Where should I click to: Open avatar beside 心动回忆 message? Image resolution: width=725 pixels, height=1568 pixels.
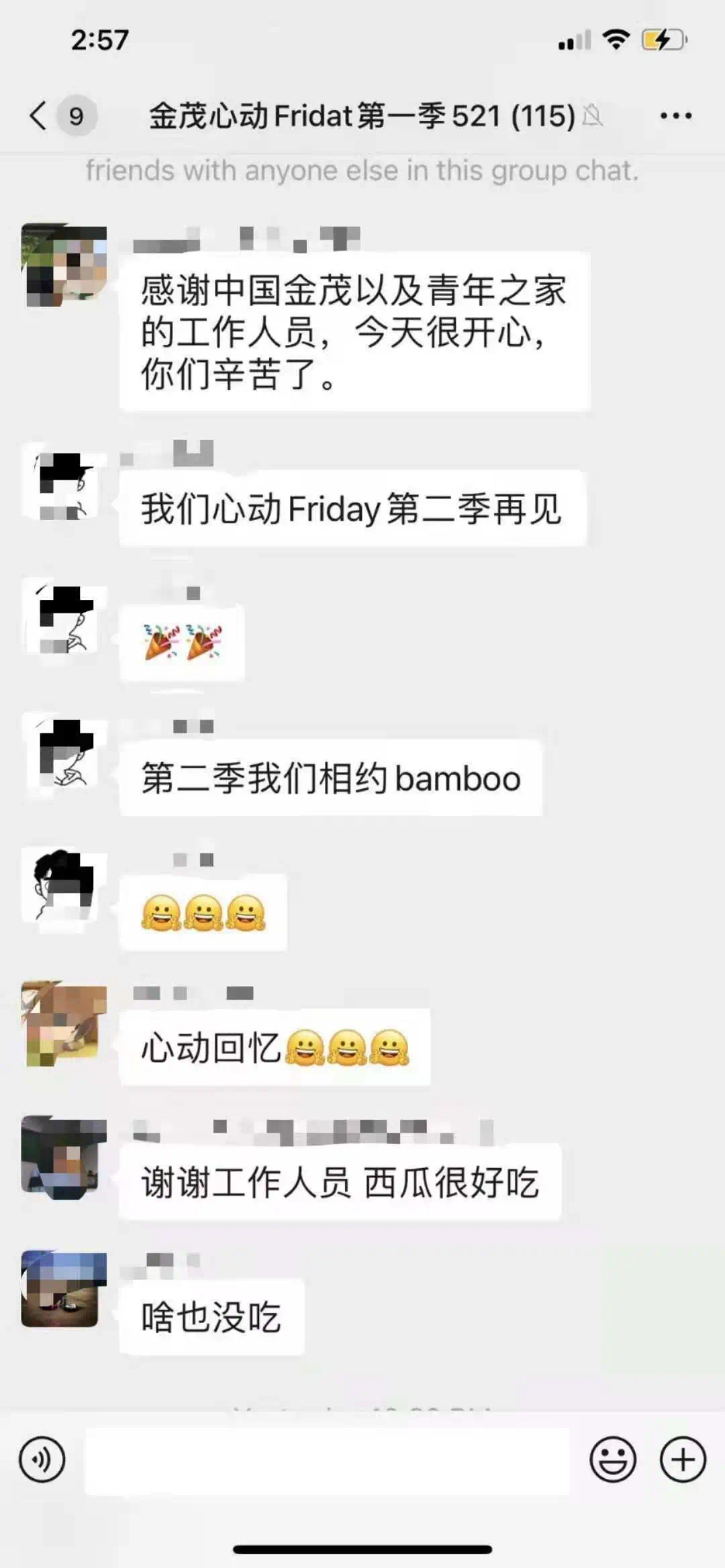pos(64,1023)
